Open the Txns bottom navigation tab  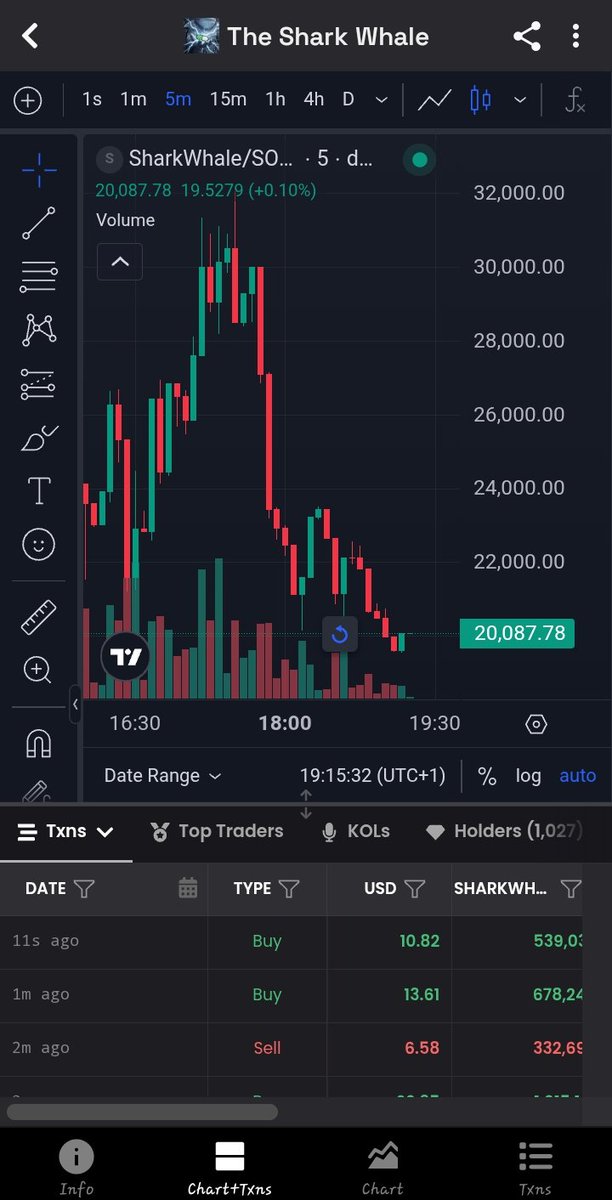(535, 1168)
